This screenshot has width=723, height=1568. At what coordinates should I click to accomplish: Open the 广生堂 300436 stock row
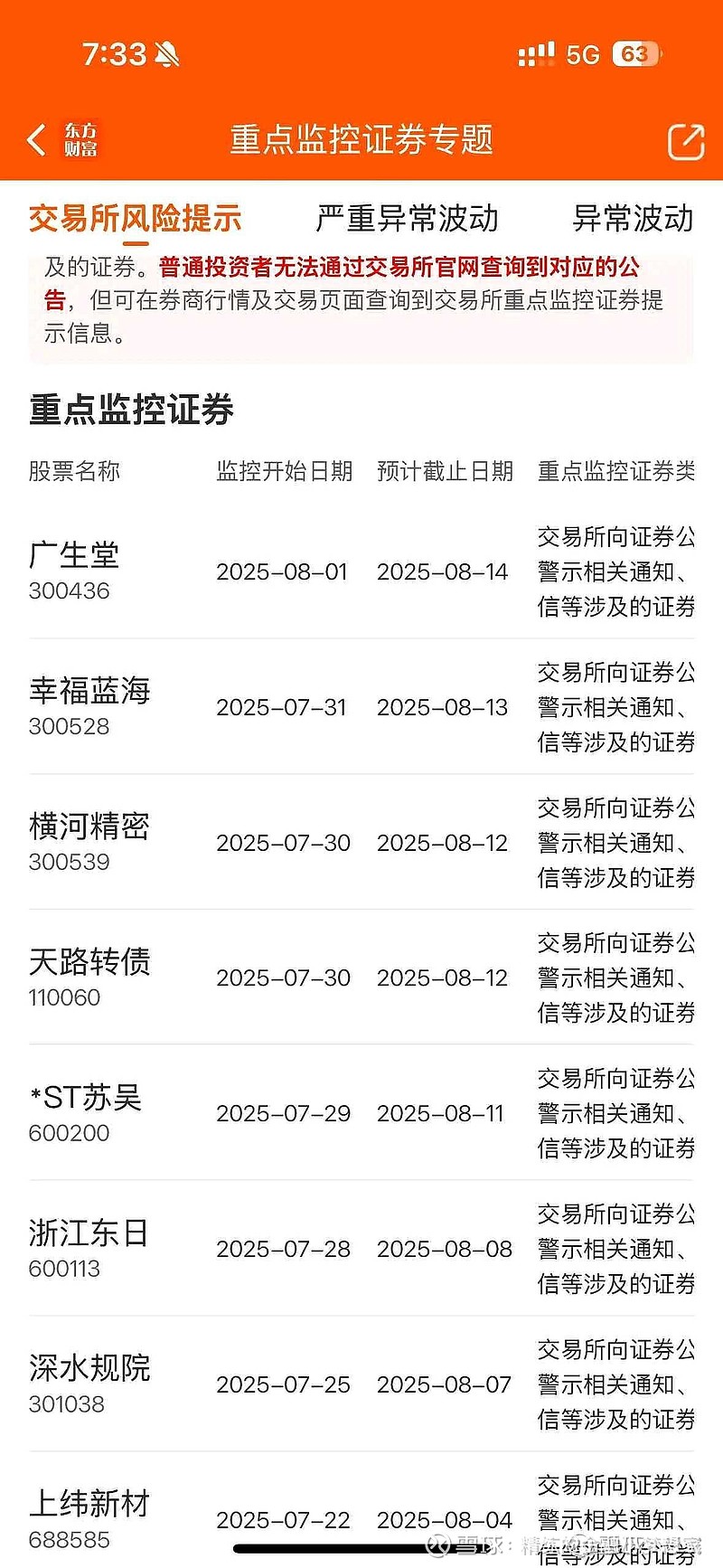coord(361,571)
